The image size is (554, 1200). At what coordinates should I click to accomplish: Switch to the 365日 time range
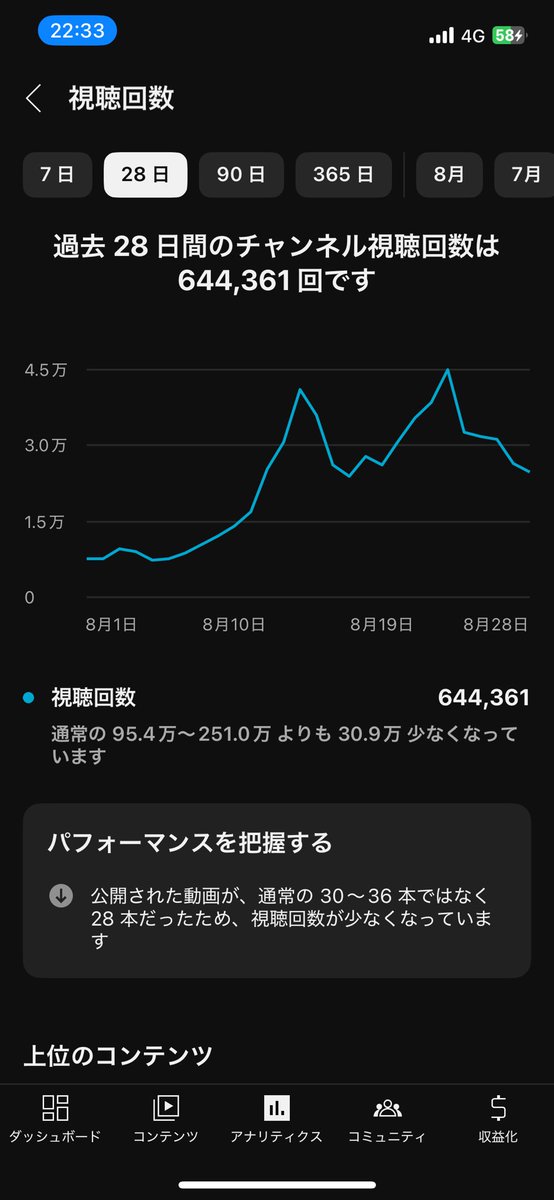coord(343,175)
